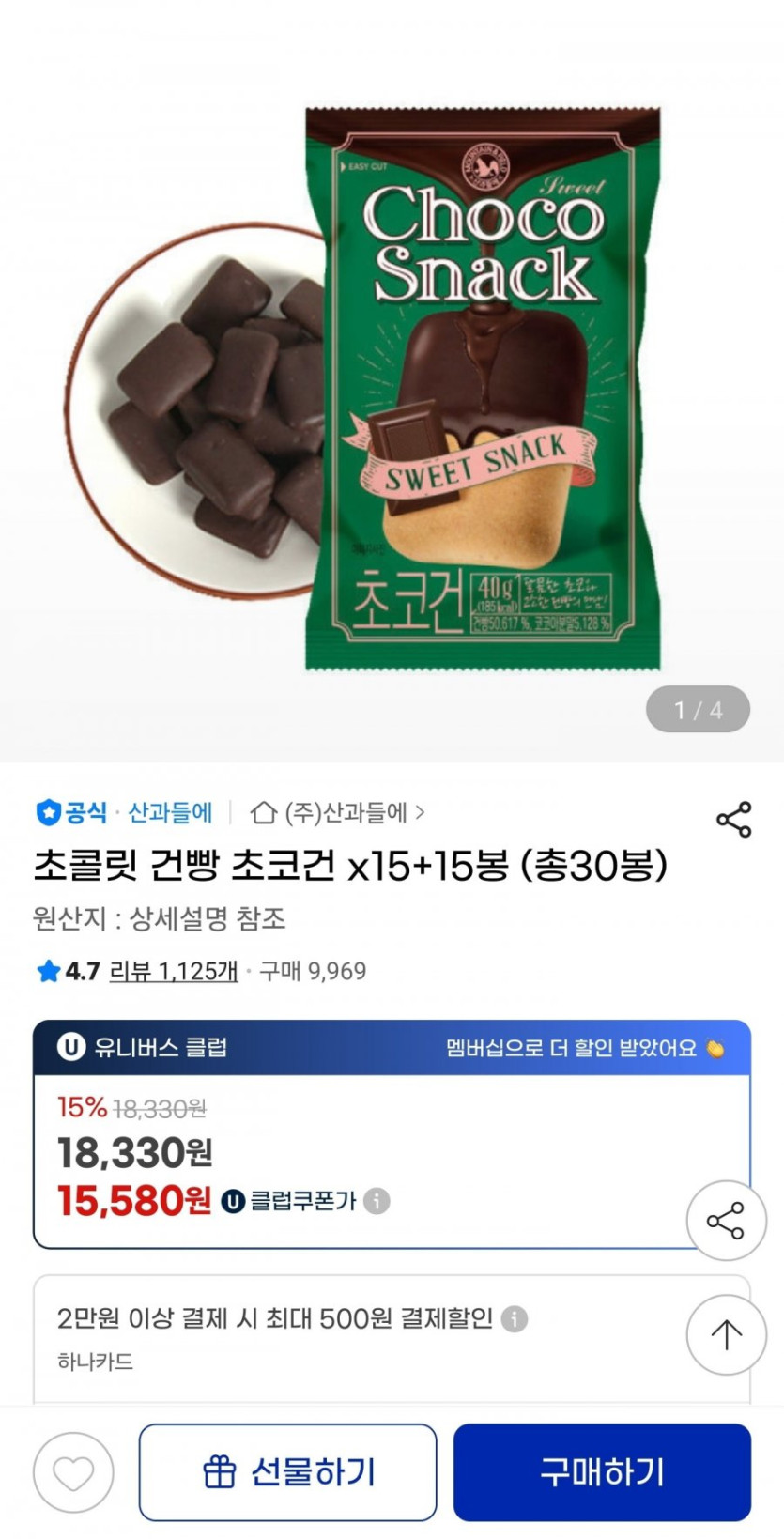This screenshot has width=784, height=1539.
Task: Open the floating share button
Action: tap(725, 1220)
